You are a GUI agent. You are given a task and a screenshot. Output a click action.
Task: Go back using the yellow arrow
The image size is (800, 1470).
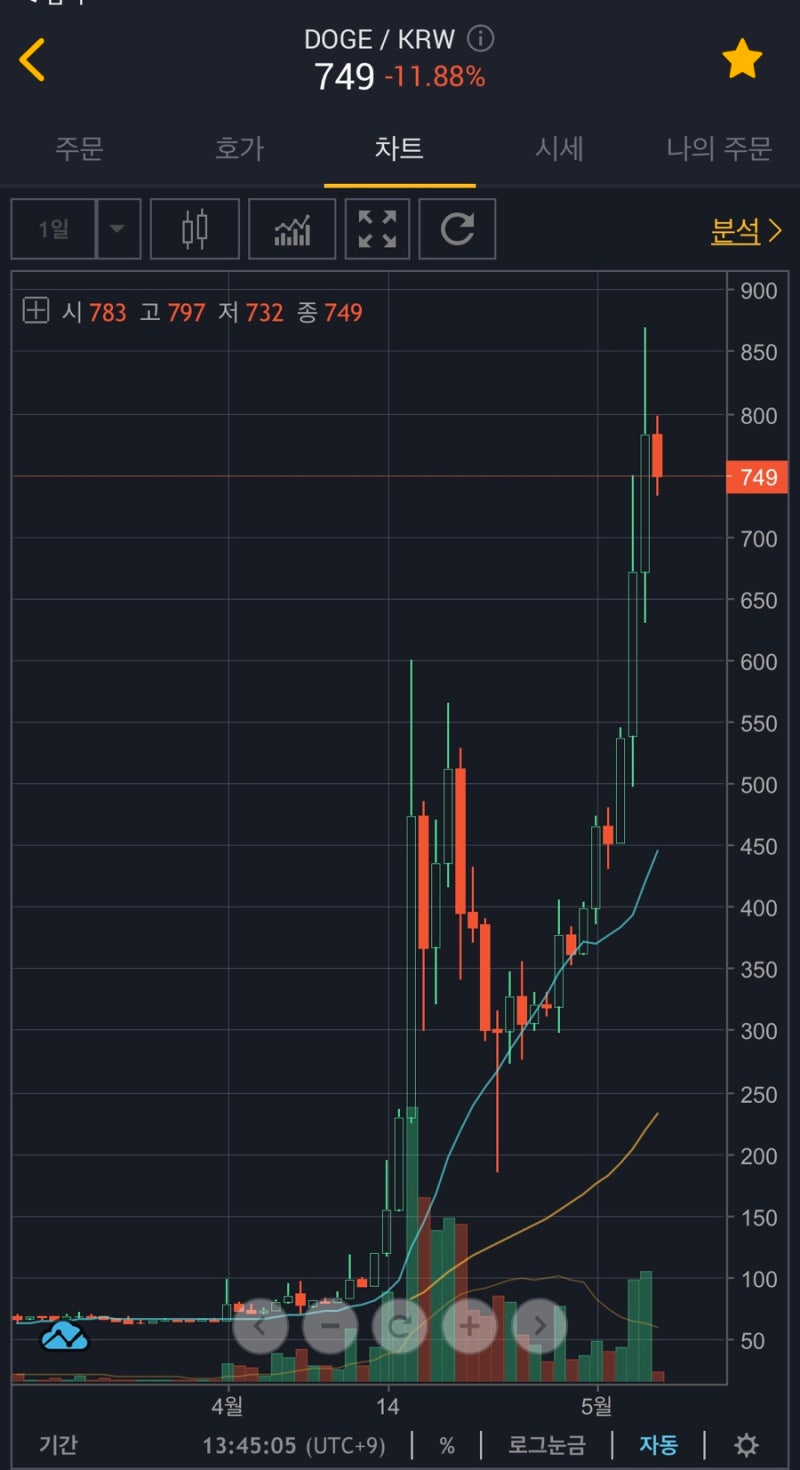(32, 60)
